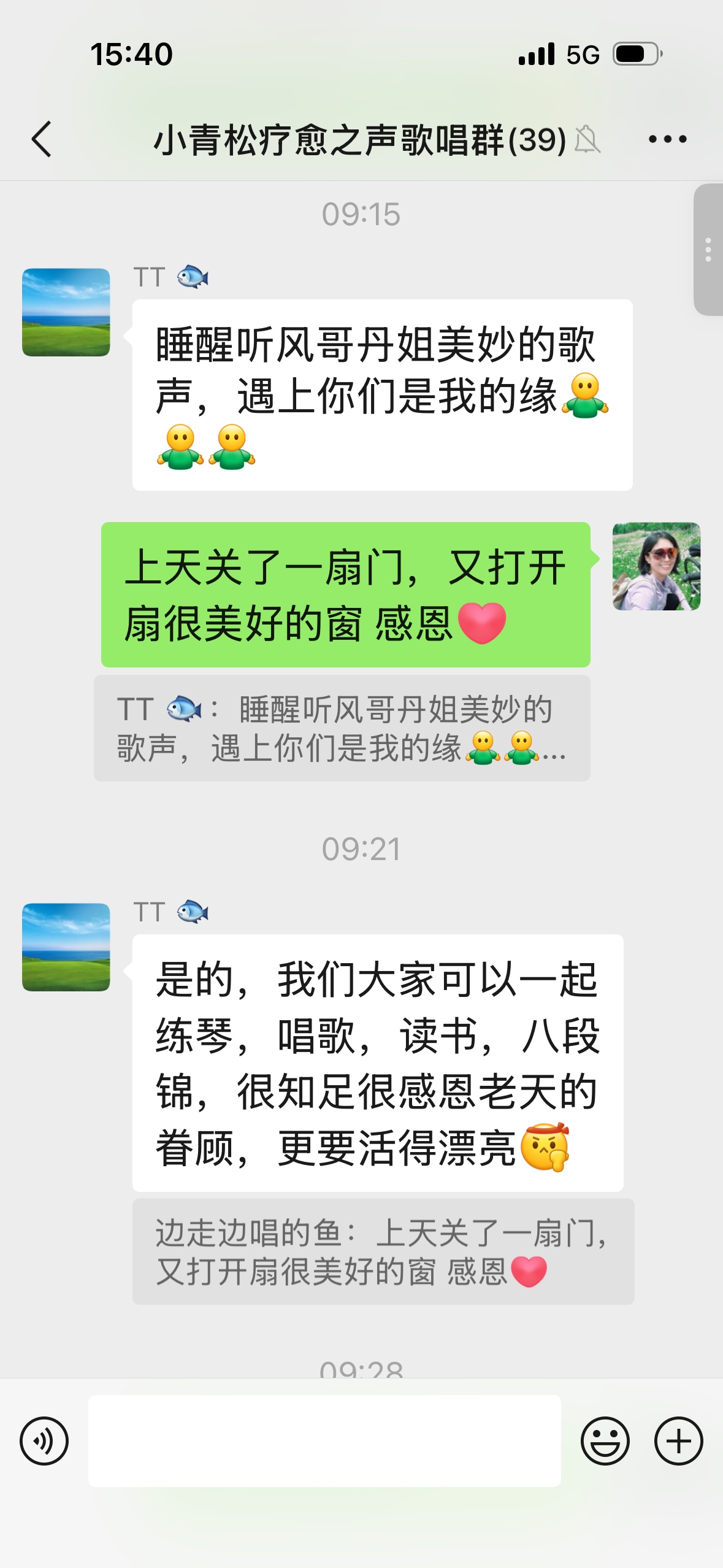Jump to quoted TT message about 睡醒听风哥
Image resolution: width=723 pixels, height=1568 pixels.
pos(342,728)
